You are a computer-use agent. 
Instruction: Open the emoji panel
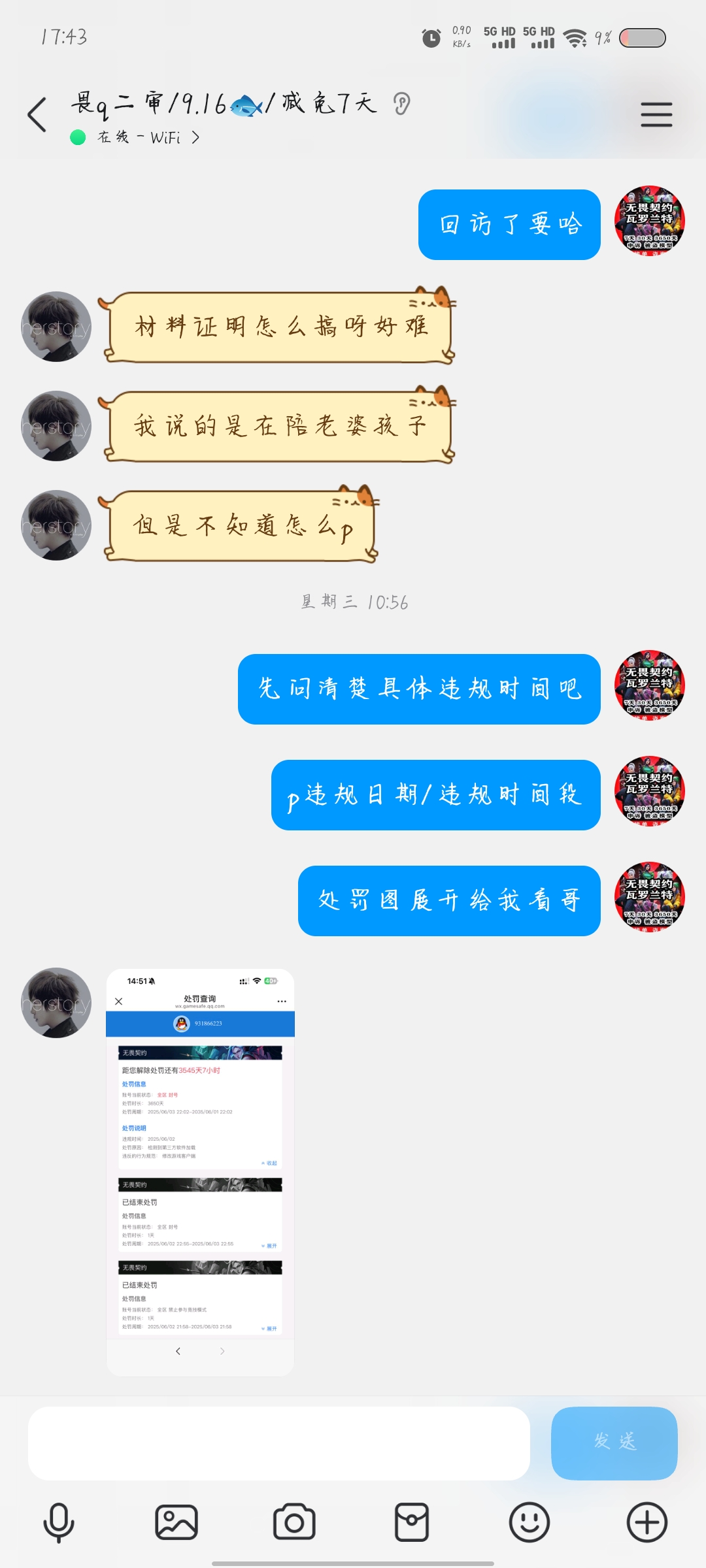pos(529,1522)
